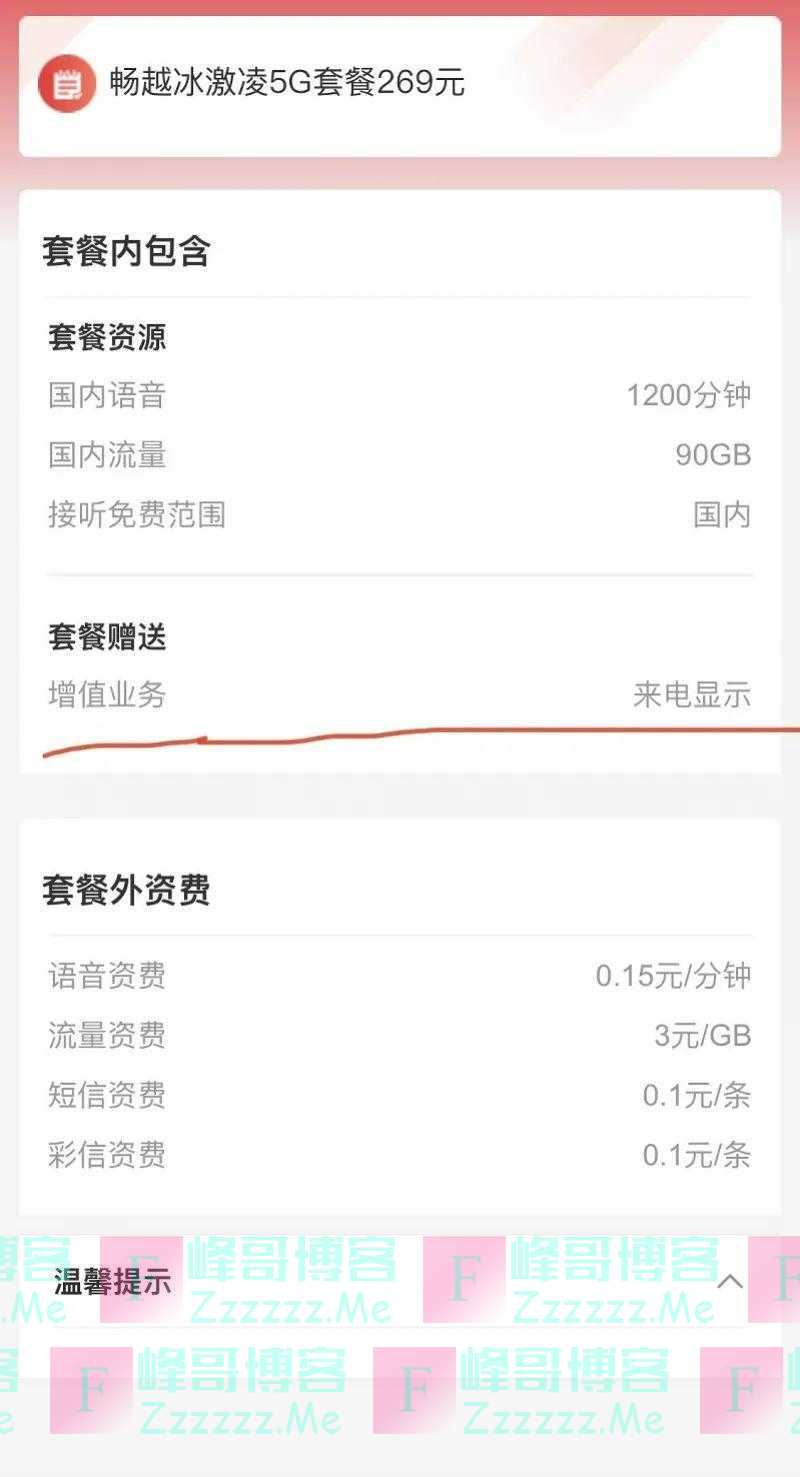
Task: Click the 国内语音 row label
Action: pyautogui.click(x=108, y=396)
